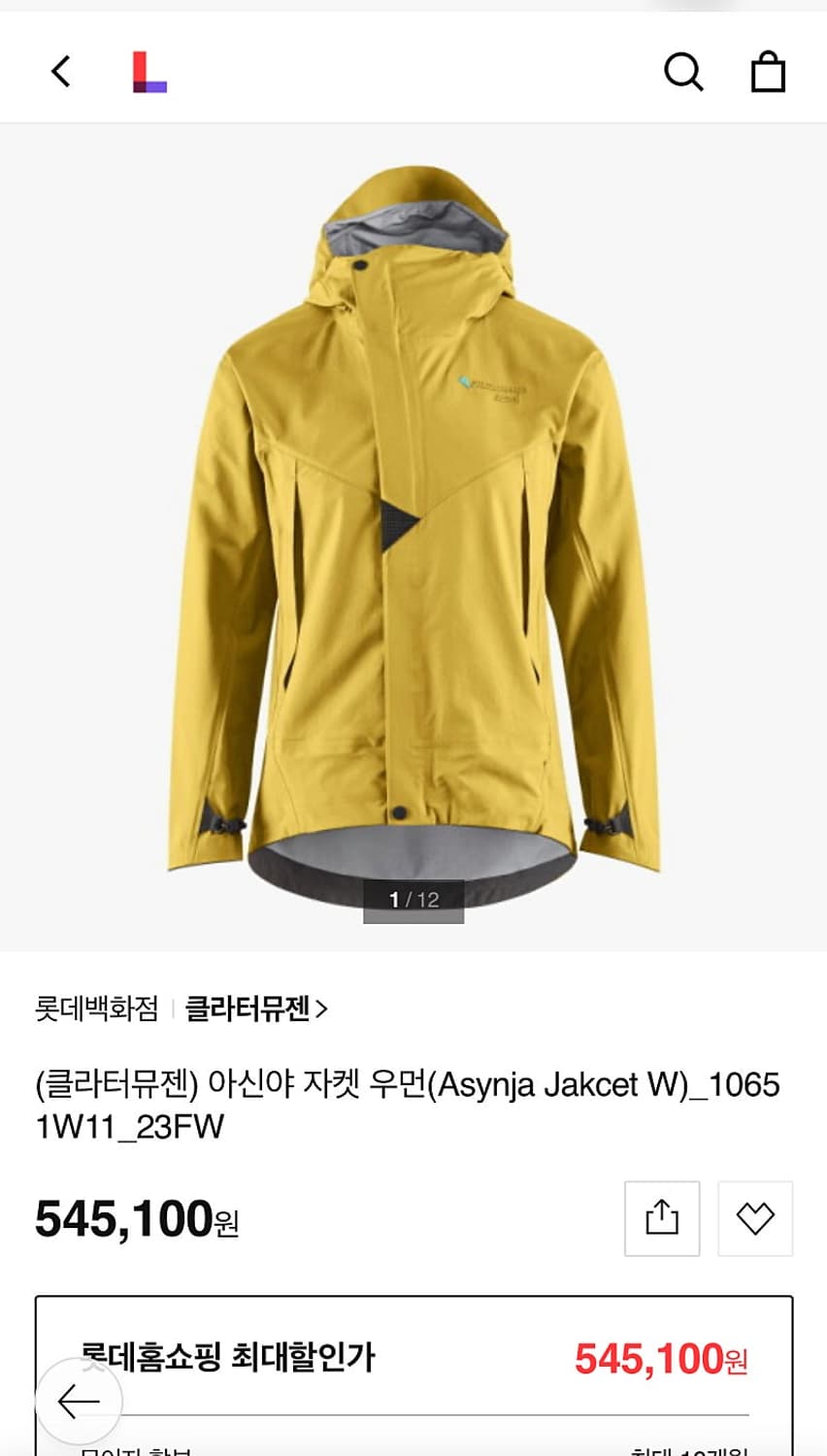Tap the back arrow in the header
Viewport: 827px width, 1456px height.
click(x=60, y=72)
